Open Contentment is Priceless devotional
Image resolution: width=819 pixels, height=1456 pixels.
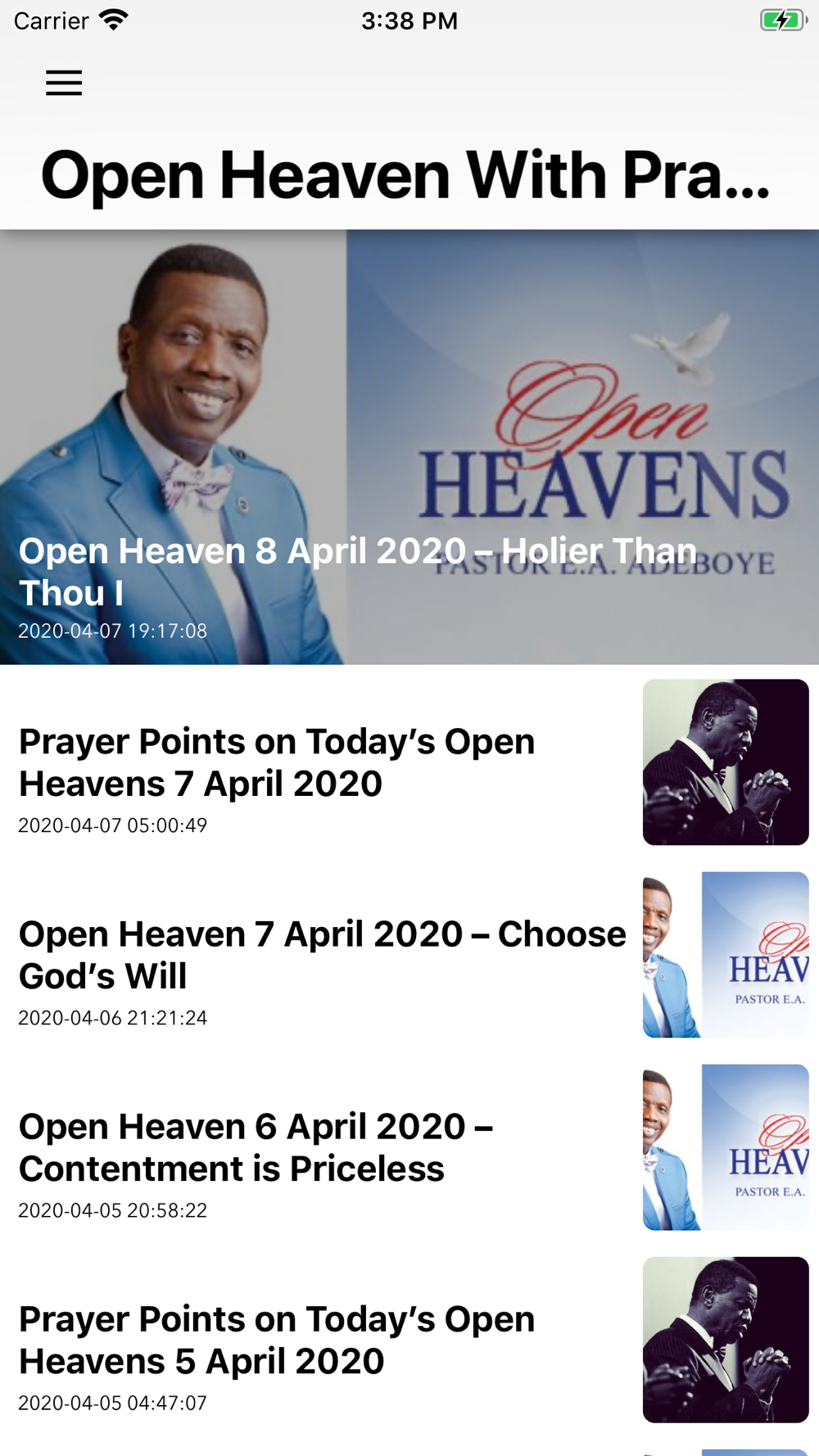click(x=409, y=1147)
